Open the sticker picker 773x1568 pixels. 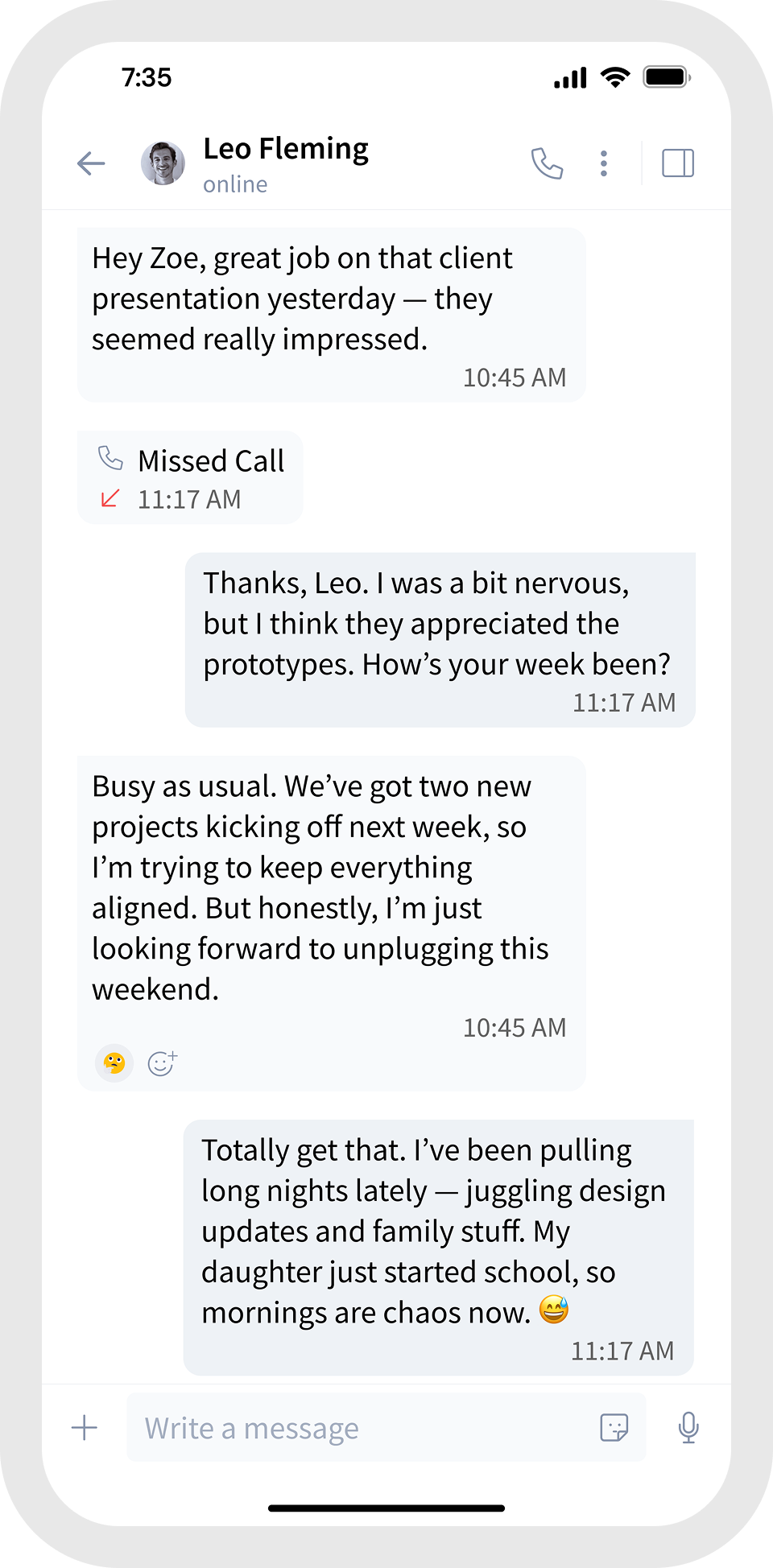pyautogui.click(x=614, y=1428)
